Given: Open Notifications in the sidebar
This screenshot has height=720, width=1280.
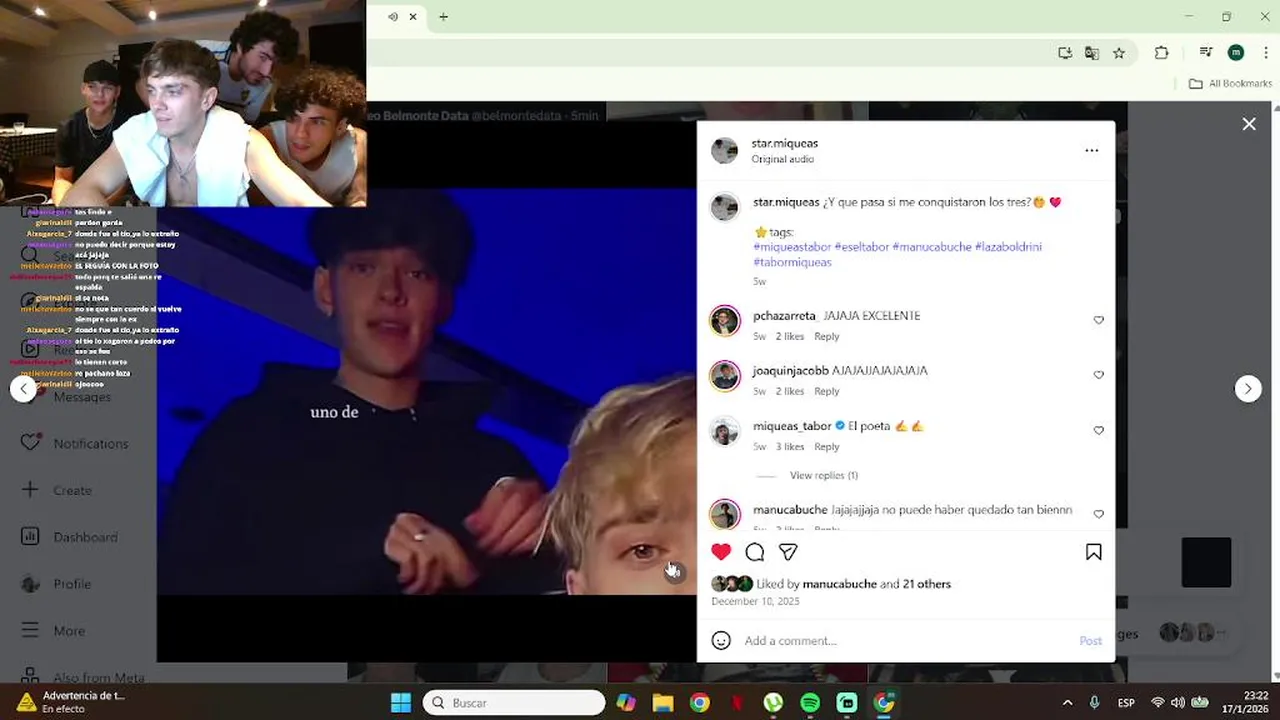Looking at the screenshot, I should (90, 443).
